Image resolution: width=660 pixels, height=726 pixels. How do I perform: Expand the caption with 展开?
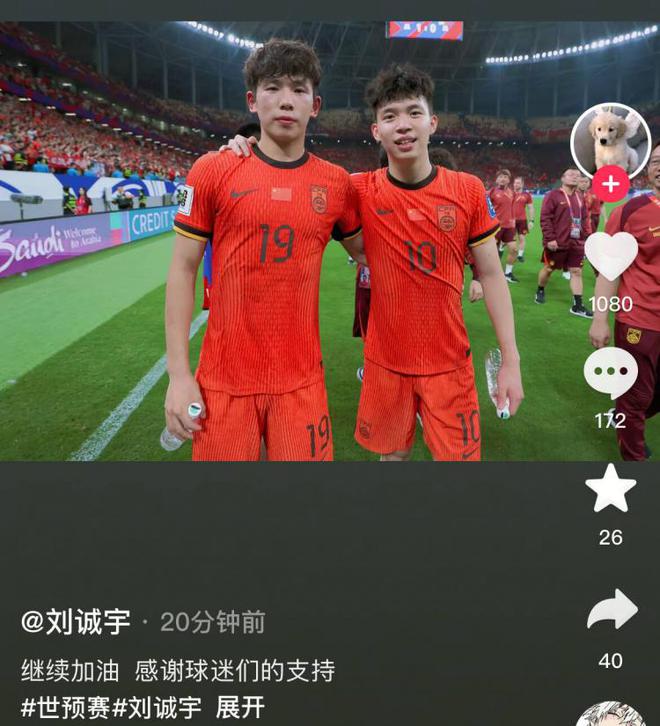[x=240, y=708]
